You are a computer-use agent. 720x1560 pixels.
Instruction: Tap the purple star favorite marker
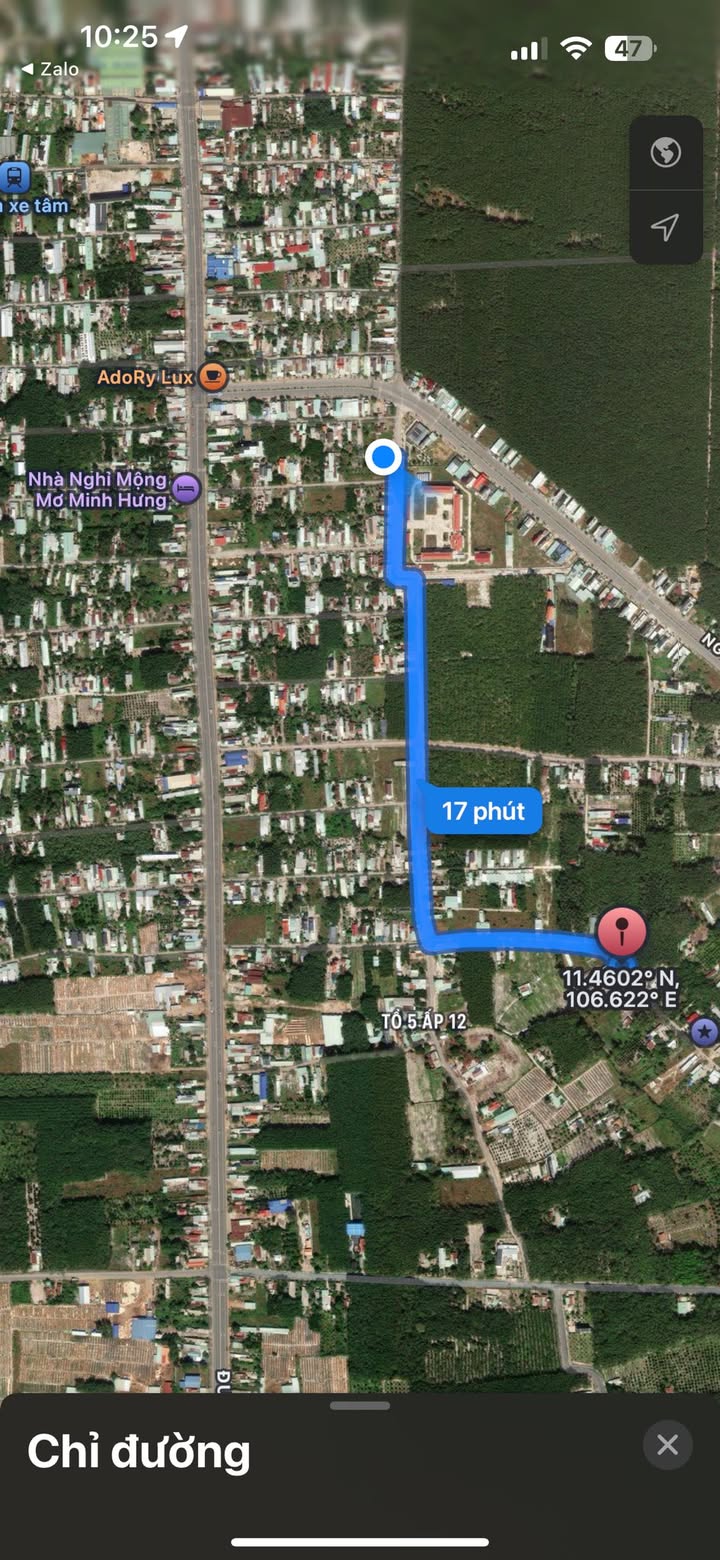coord(705,1031)
